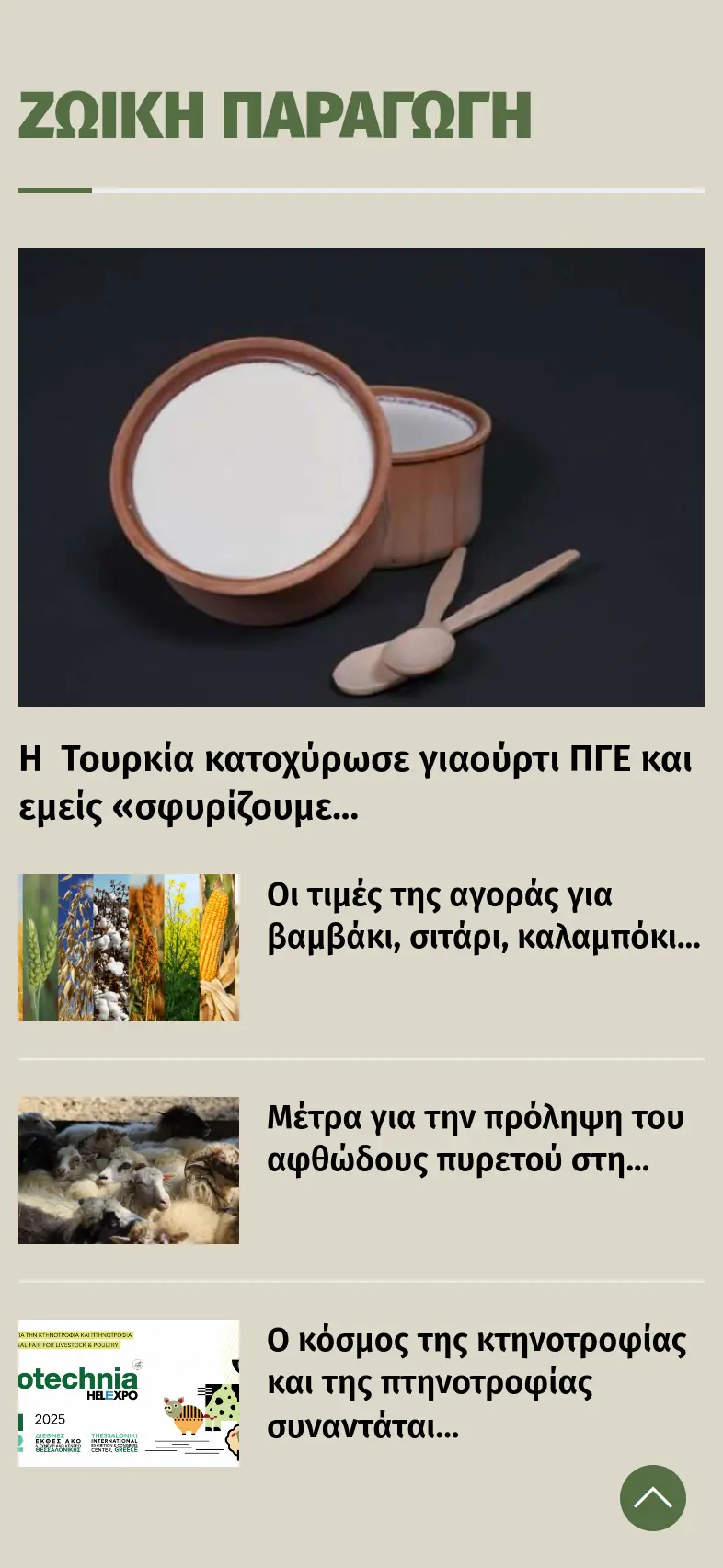Open the ΖΩΙΚΗ ΠΑΡΑΓΩΓΗ section heading
This screenshot has height=1568, width=723.
tap(275, 116)
